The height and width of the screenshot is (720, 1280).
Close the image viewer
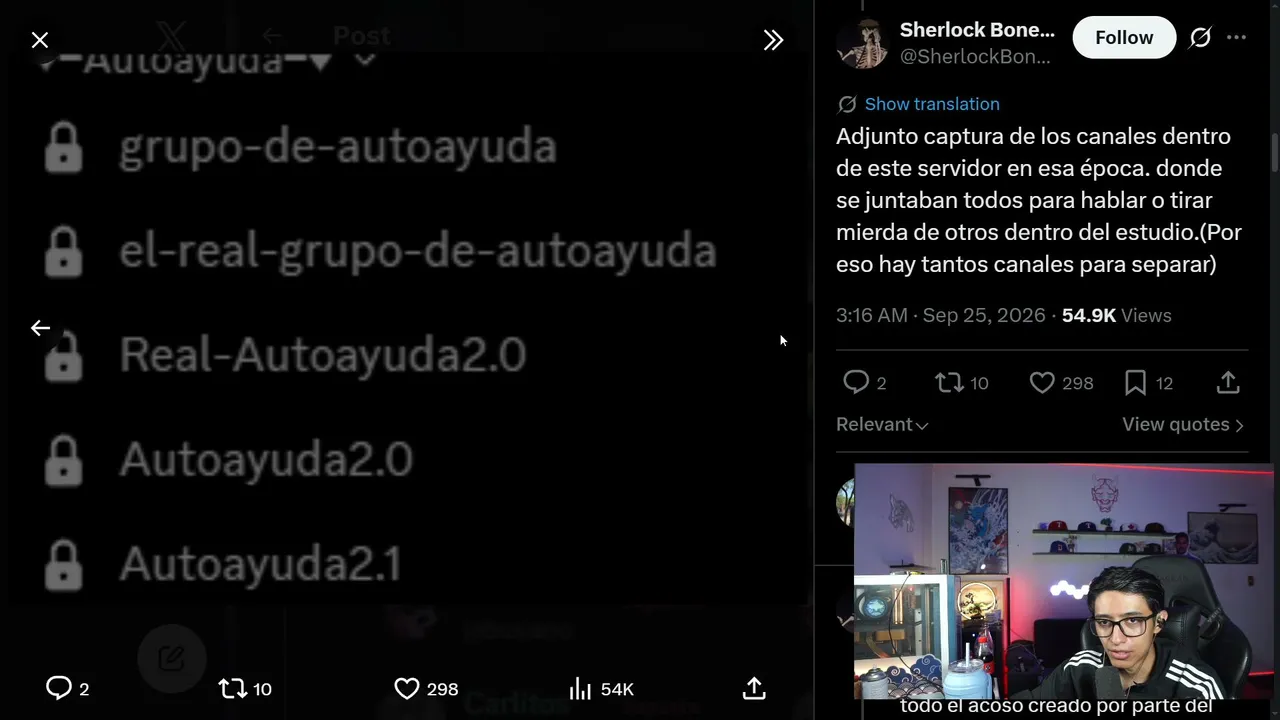pos(40,40)
